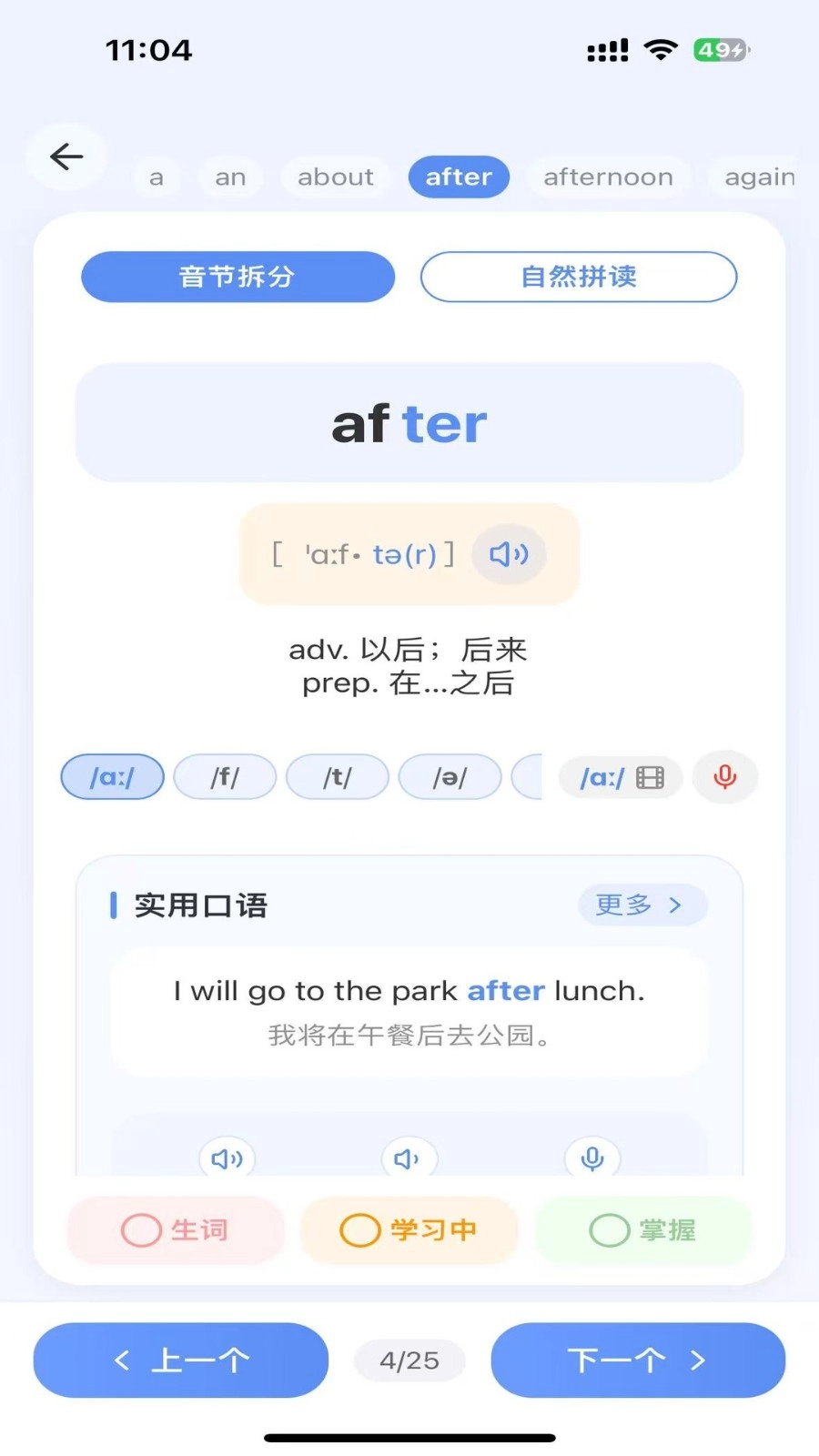
Task: Open 更多 to see more spoken phrases
Action: pyautogui.click(x=642, y=905)
